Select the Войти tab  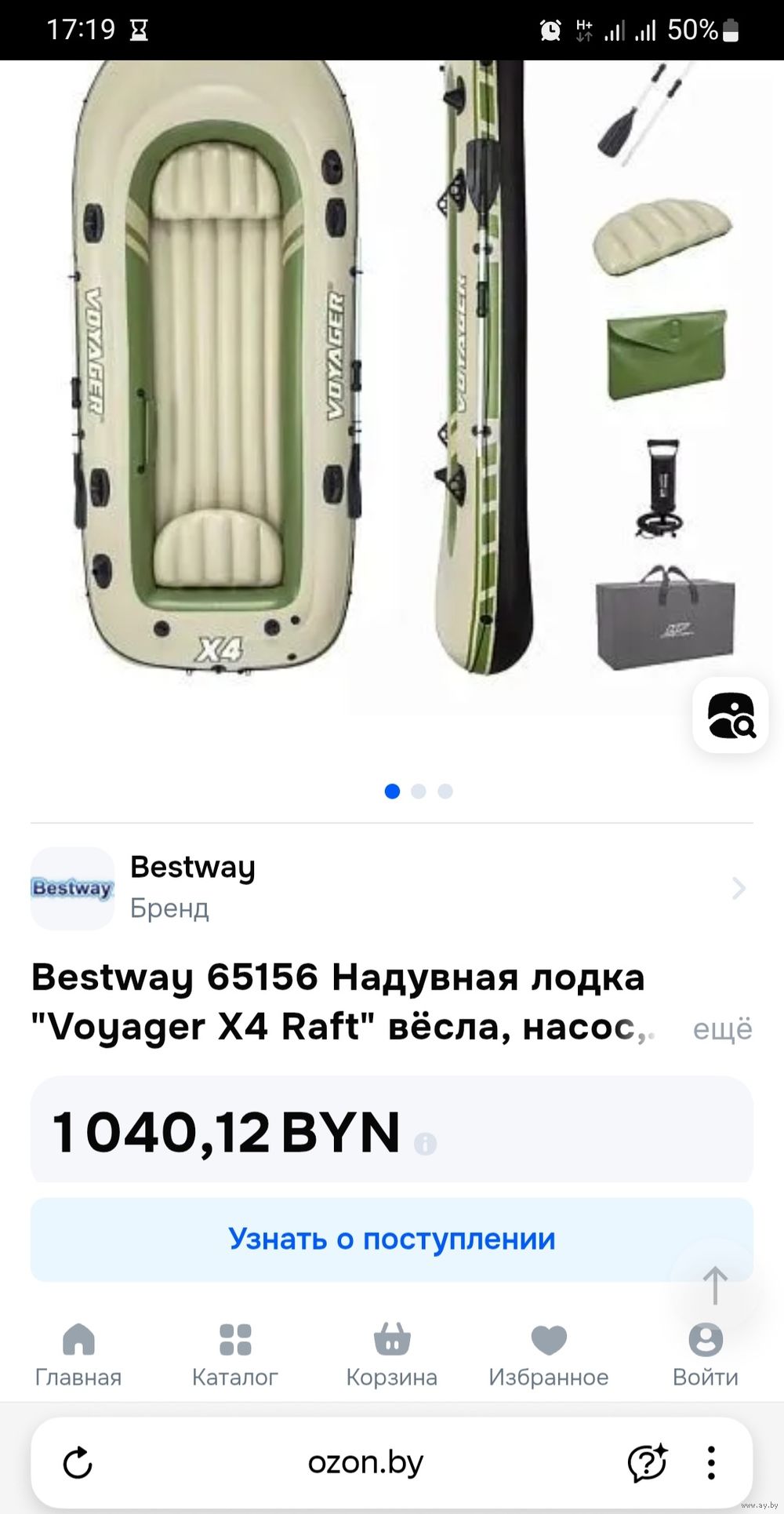[706, 1356]
